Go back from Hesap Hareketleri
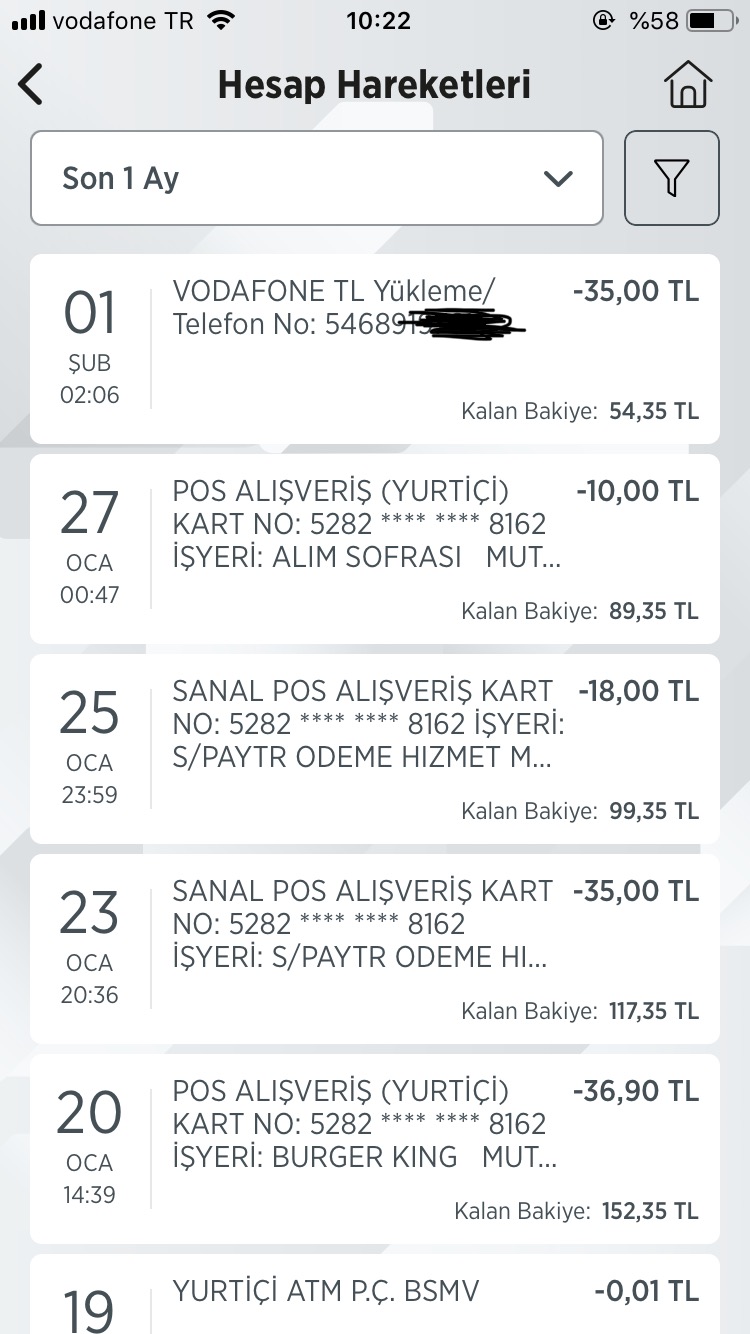The image size is (750, 1334). [31, 85]
